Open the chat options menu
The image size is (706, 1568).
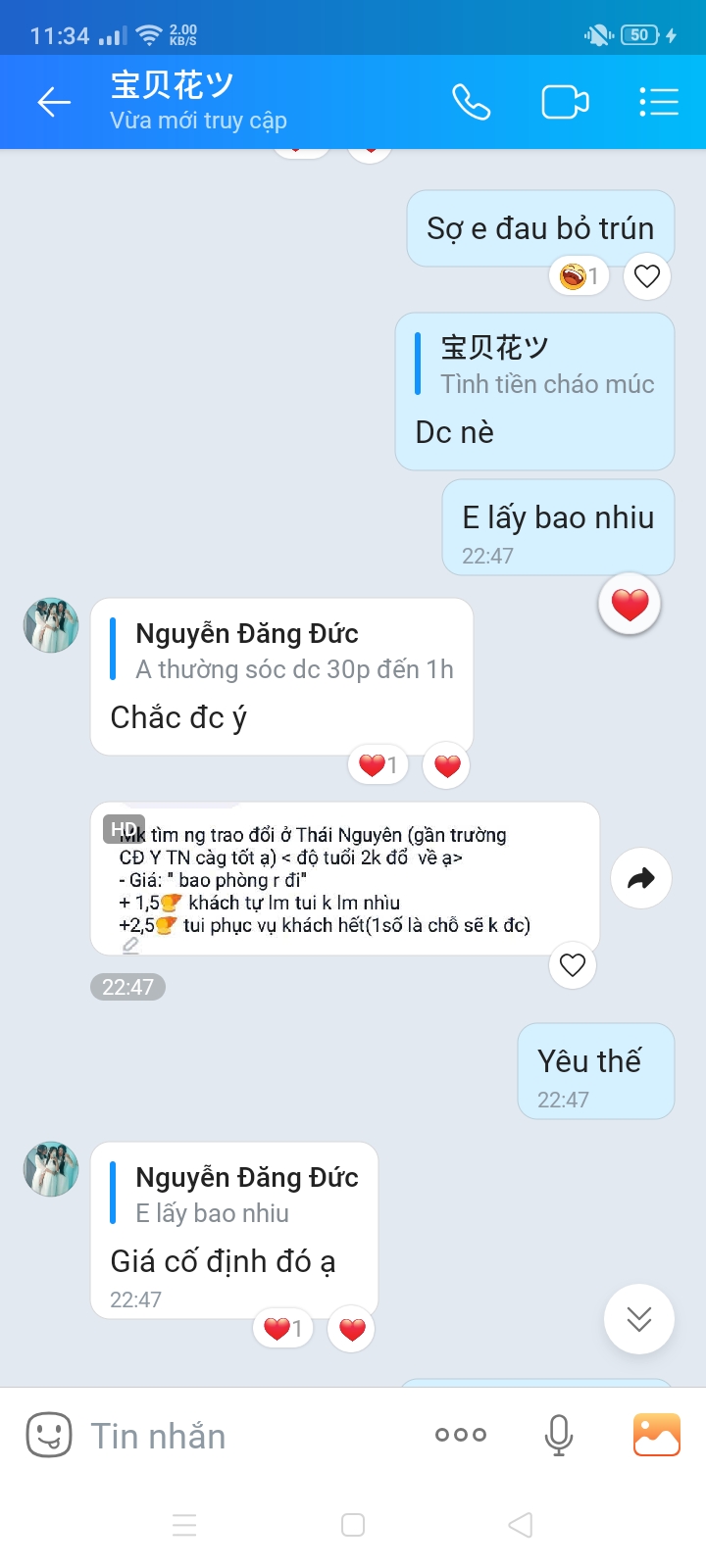(x=659, y=102)
